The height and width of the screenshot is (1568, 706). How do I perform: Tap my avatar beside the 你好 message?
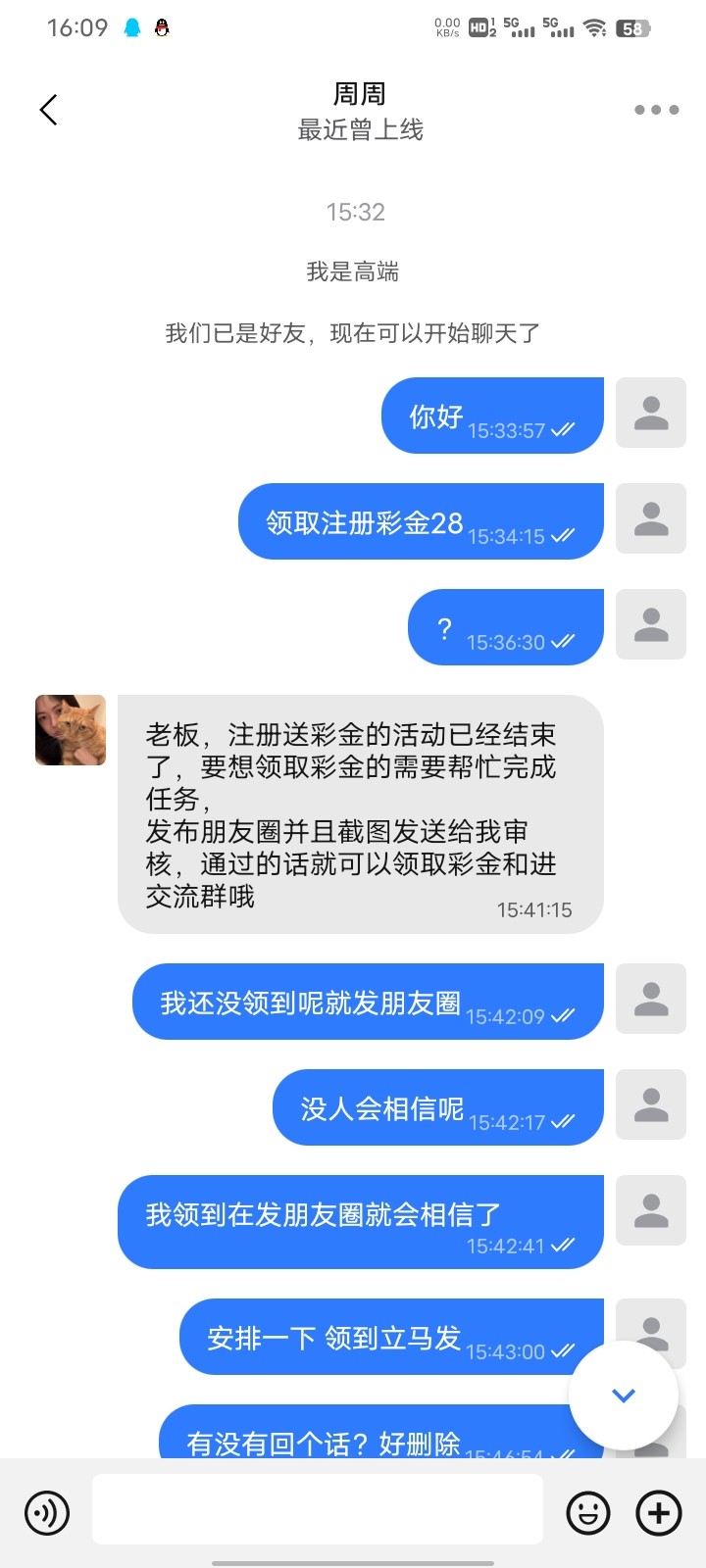(x=651, y=413)
